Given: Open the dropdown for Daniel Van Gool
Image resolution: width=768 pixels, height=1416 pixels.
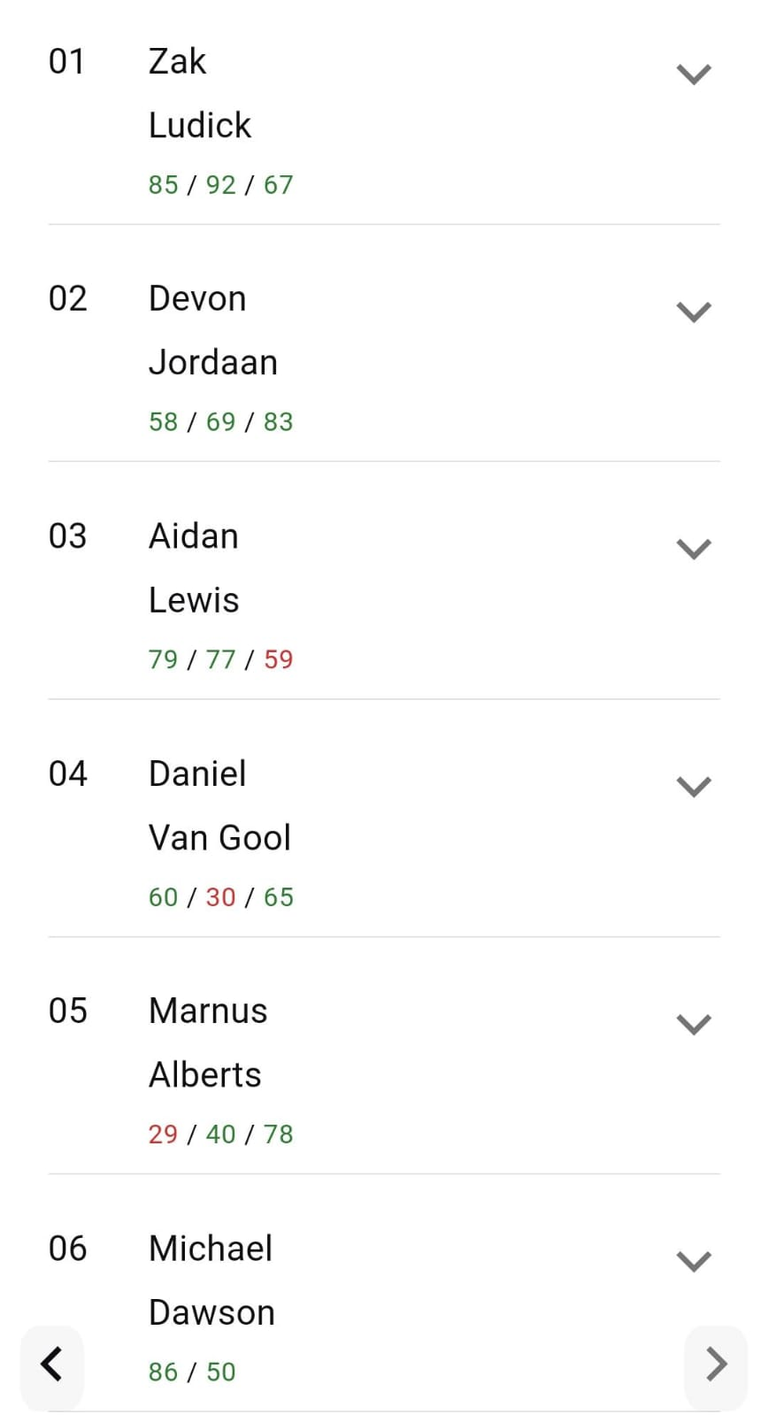Looking at the screenshot, I should coord(693,787).
